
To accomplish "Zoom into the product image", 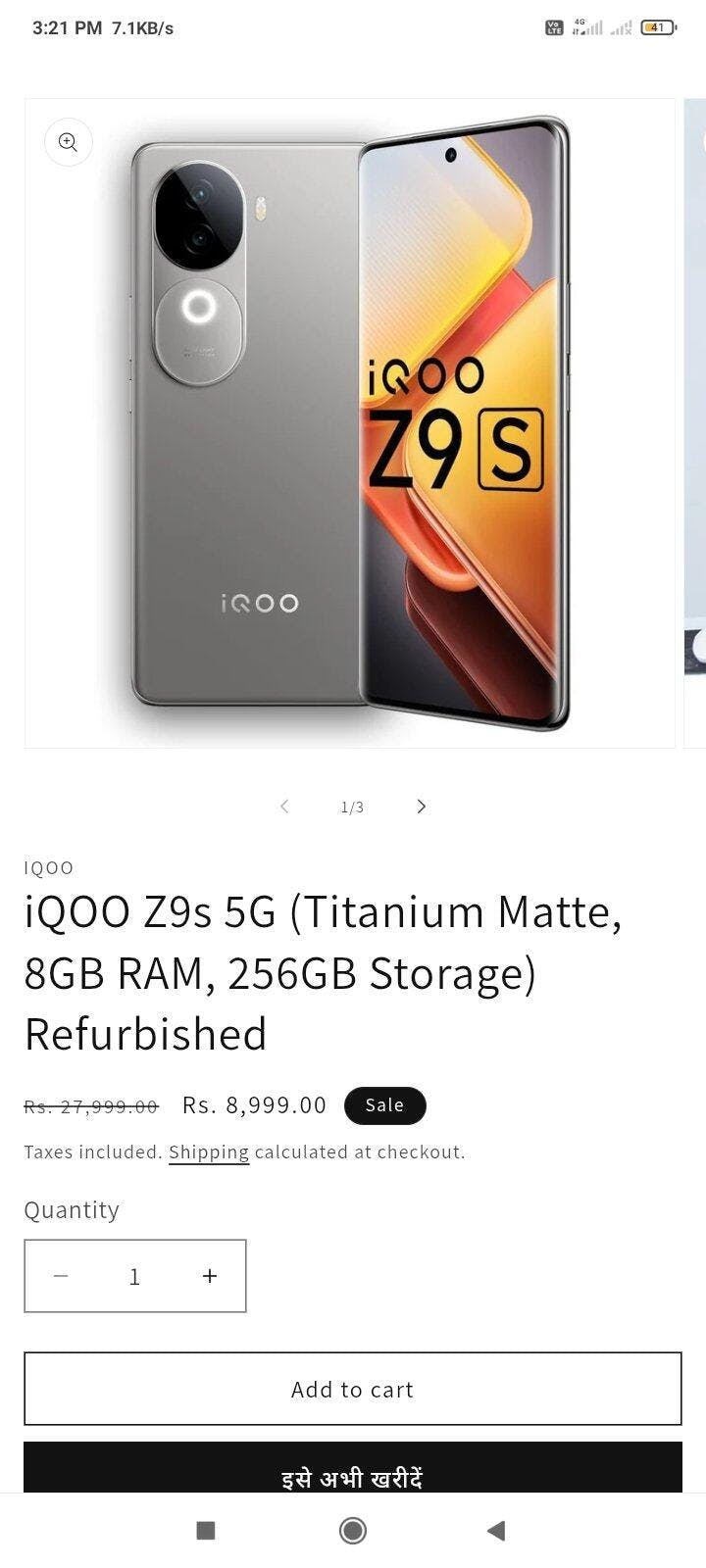I will coord(68,142).
